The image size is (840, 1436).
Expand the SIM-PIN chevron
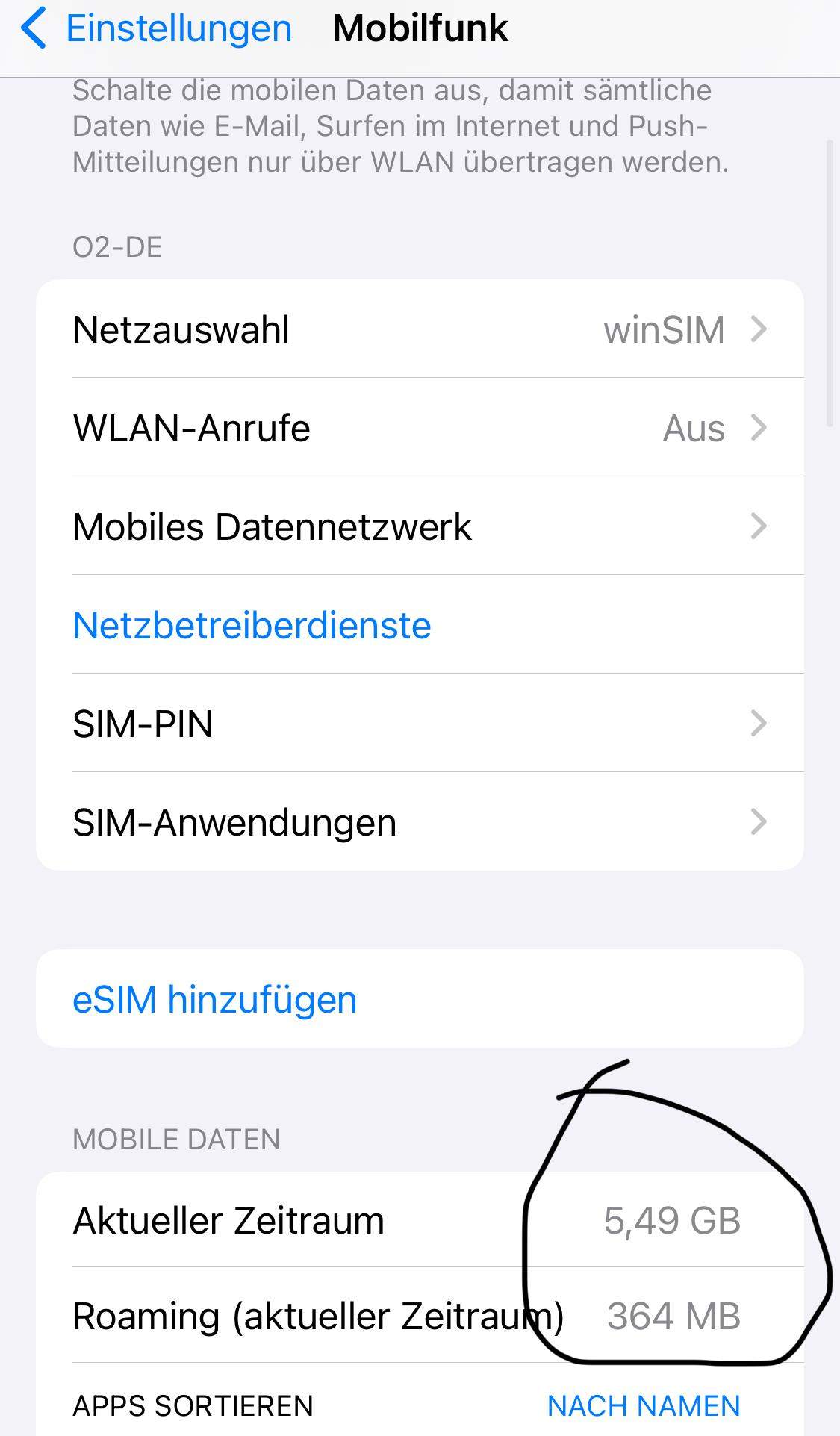[x=760, y=723]
